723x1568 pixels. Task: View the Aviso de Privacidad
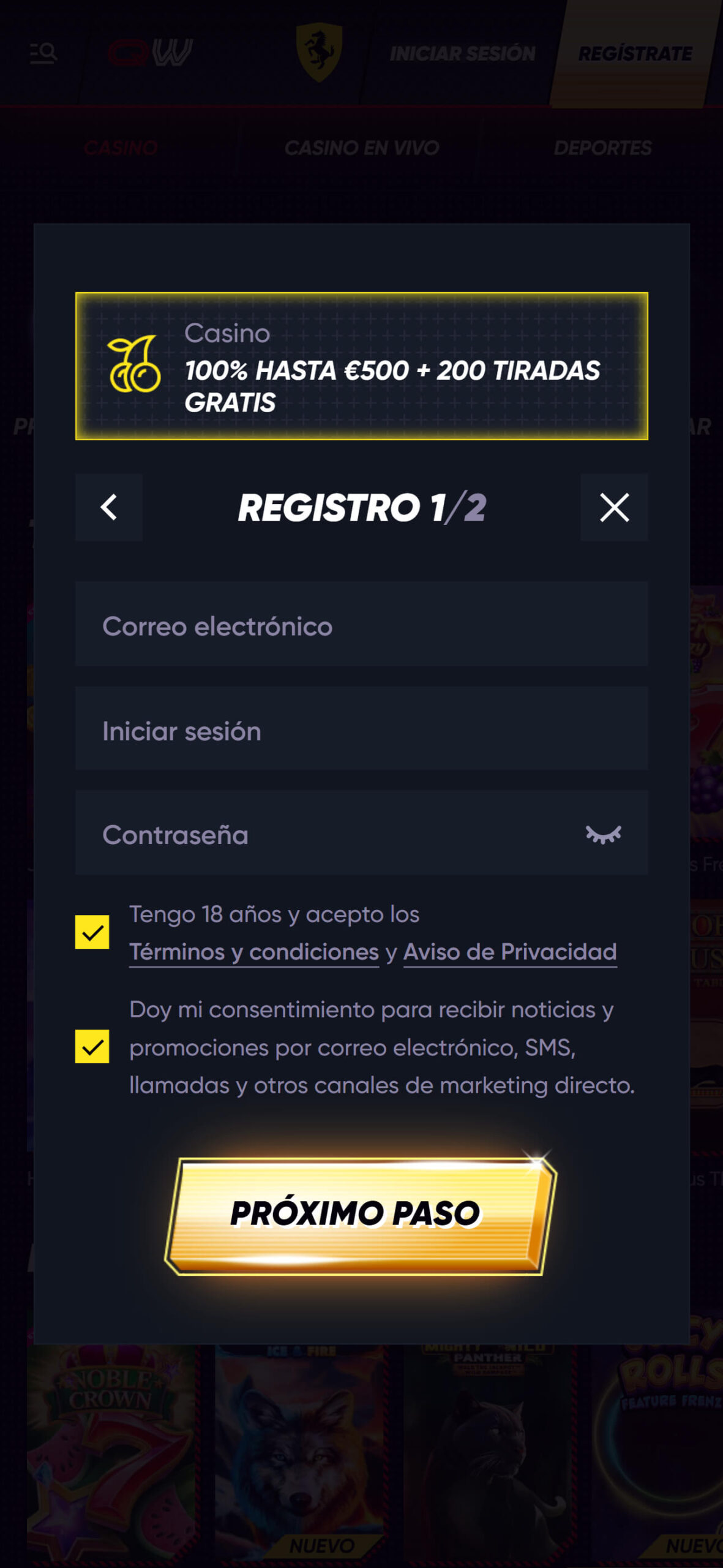(511, 952)
